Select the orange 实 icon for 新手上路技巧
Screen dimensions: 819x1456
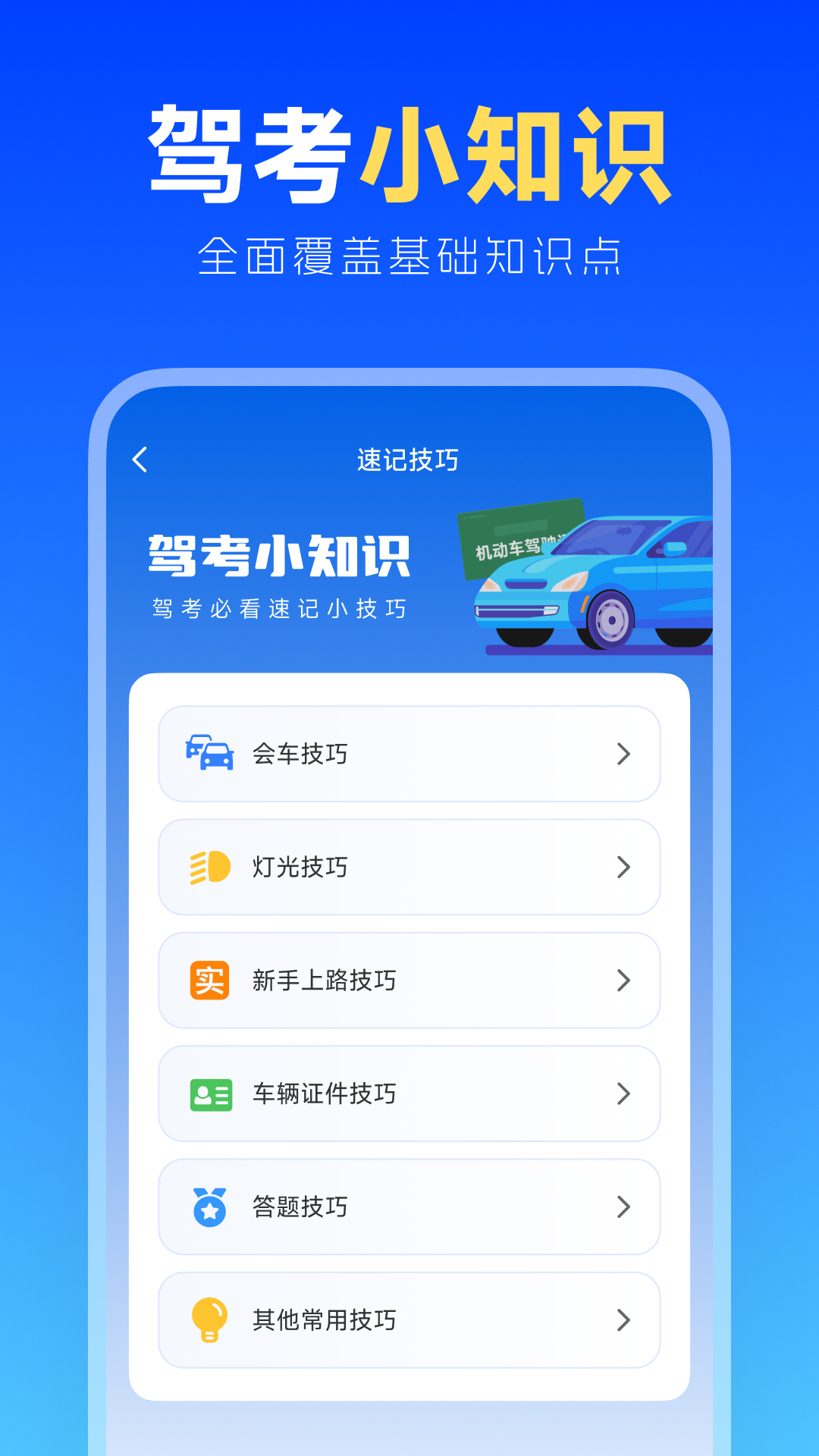(208, 980)
